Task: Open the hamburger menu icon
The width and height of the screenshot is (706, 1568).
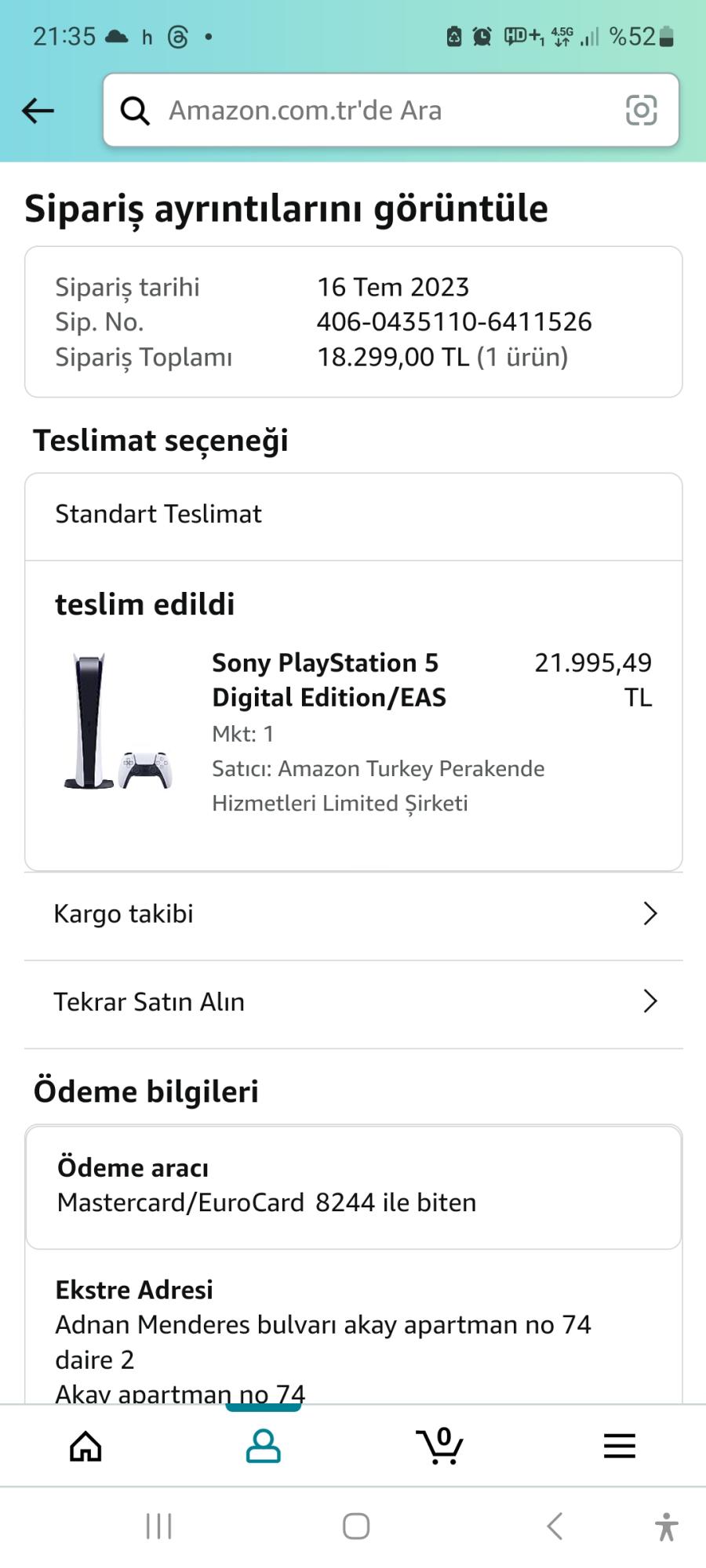Action: click(x=619, y=1446)
